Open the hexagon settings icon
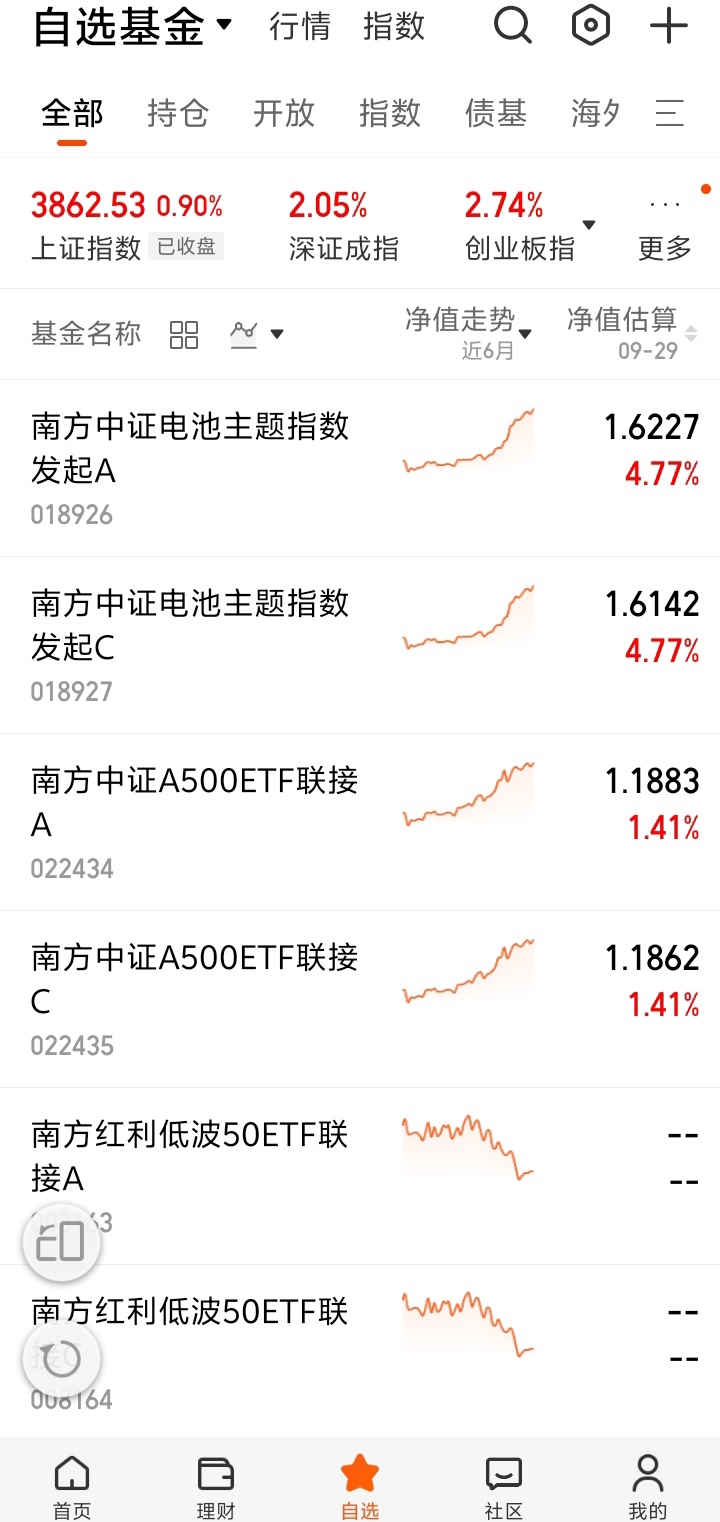The height and width of the screenshot is (1522, 720). coord(591,27)
